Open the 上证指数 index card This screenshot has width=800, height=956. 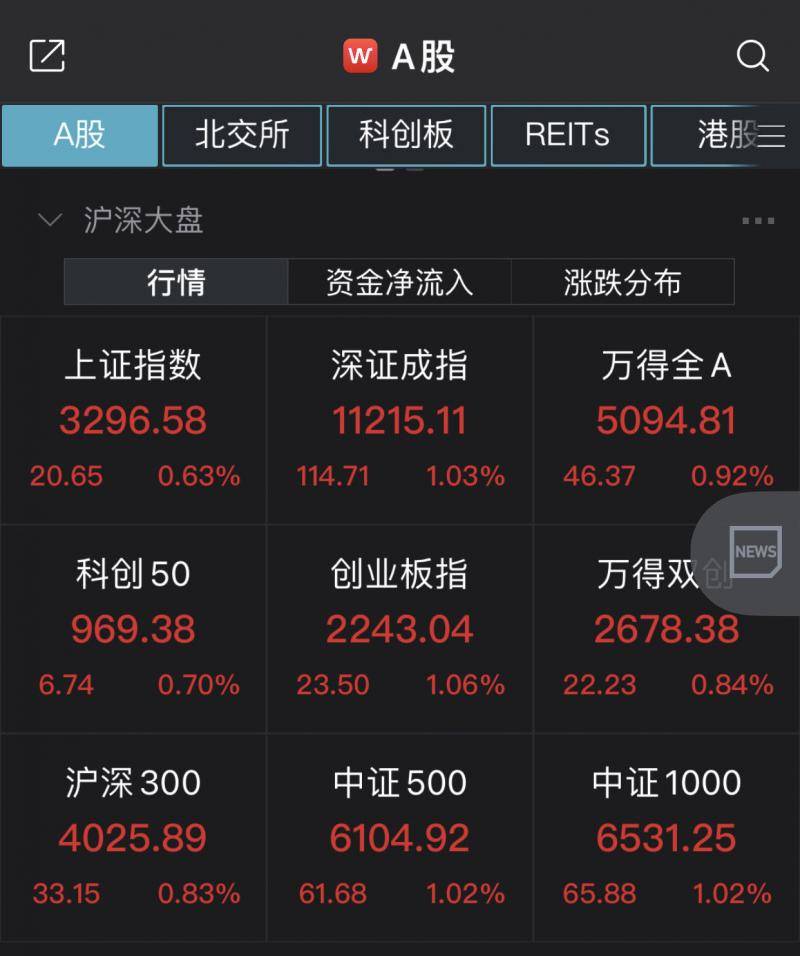pos(133,420)
